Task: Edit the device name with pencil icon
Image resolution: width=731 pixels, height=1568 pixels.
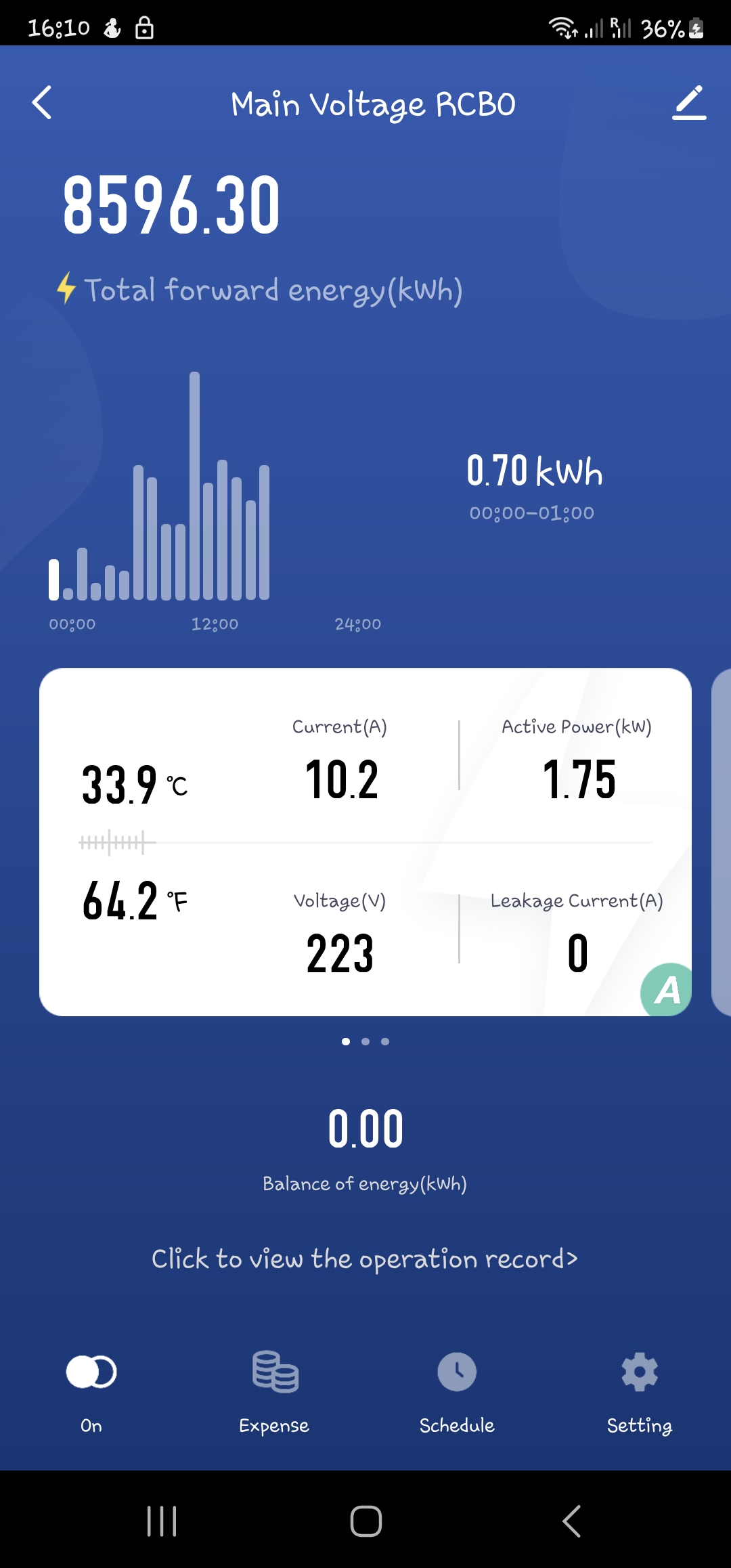Action: [x=689, y=103]
